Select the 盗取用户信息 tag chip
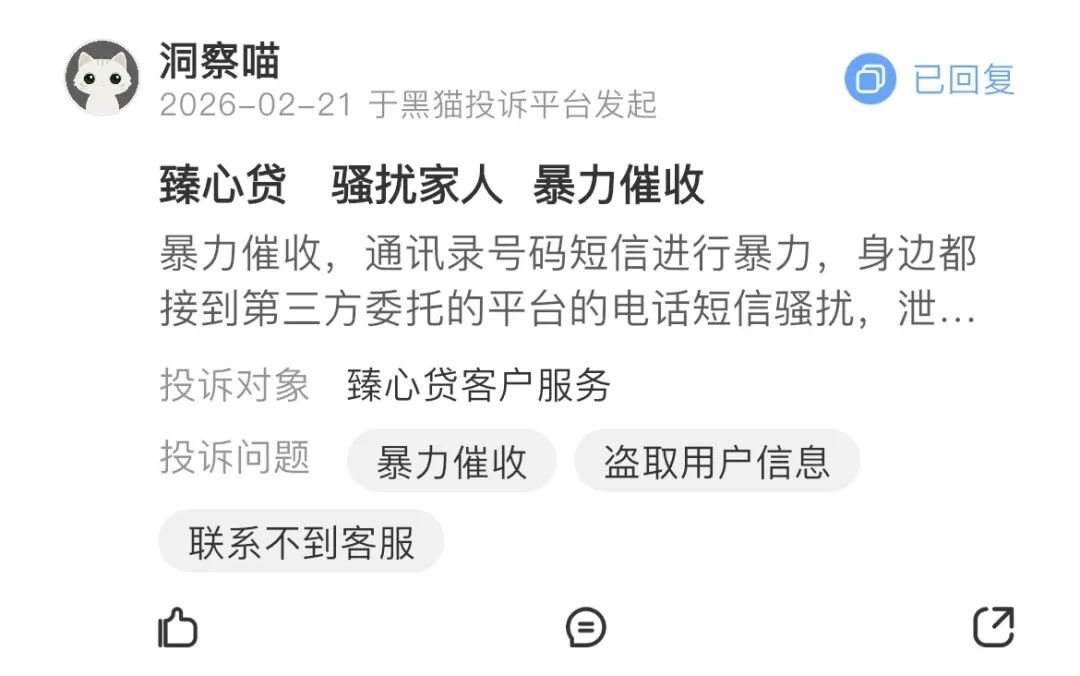 click(x=716, y=461)
